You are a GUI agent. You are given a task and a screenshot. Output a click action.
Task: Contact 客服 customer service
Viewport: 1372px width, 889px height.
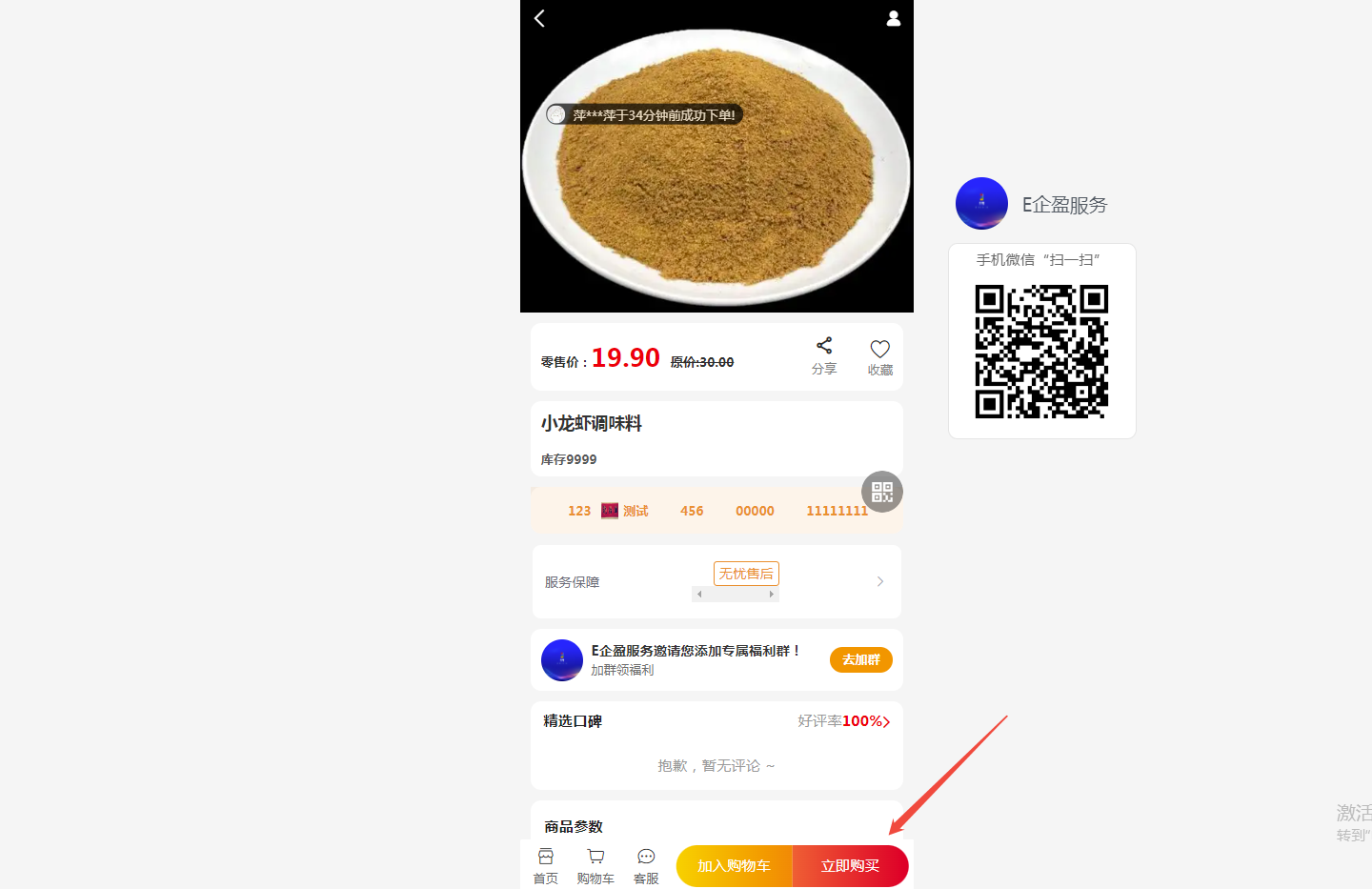tap(646, 865)
